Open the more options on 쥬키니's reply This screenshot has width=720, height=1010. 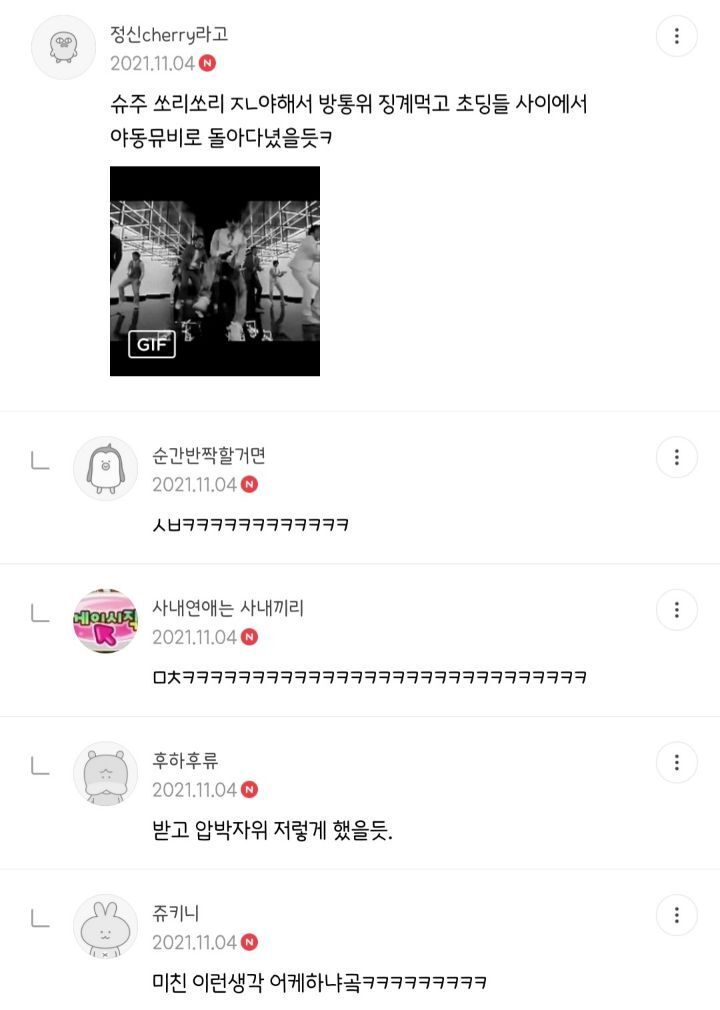[x=676, y=915]
